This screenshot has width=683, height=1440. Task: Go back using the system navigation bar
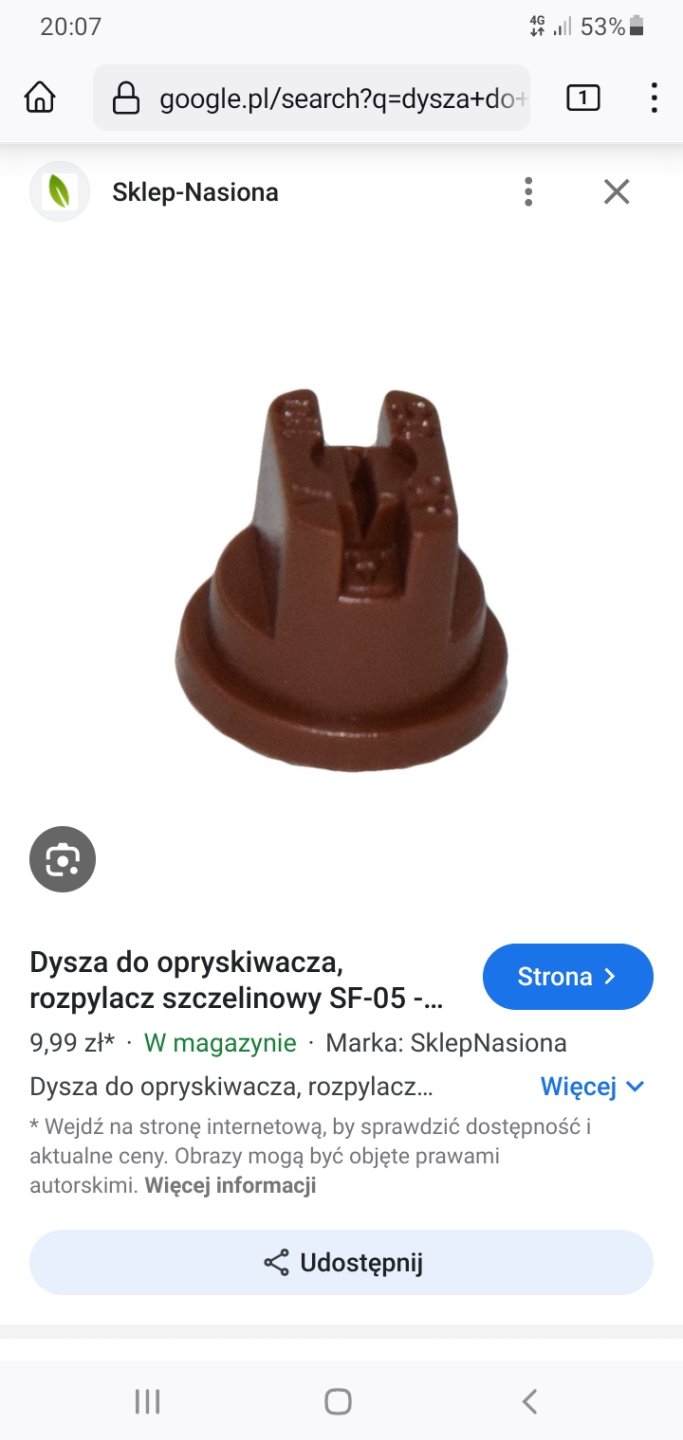point(529,1402)
